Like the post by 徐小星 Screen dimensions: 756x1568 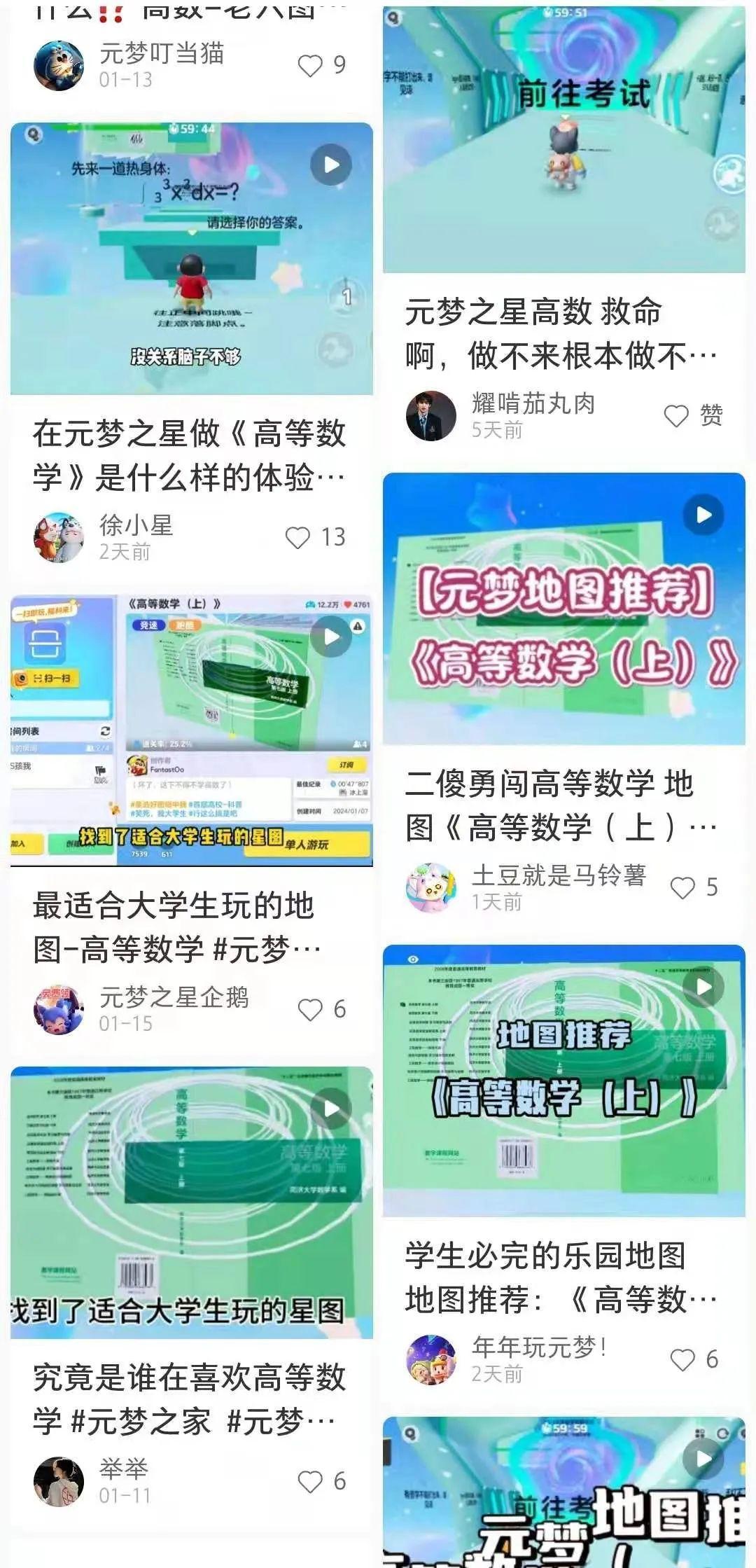tap(298, 538)
